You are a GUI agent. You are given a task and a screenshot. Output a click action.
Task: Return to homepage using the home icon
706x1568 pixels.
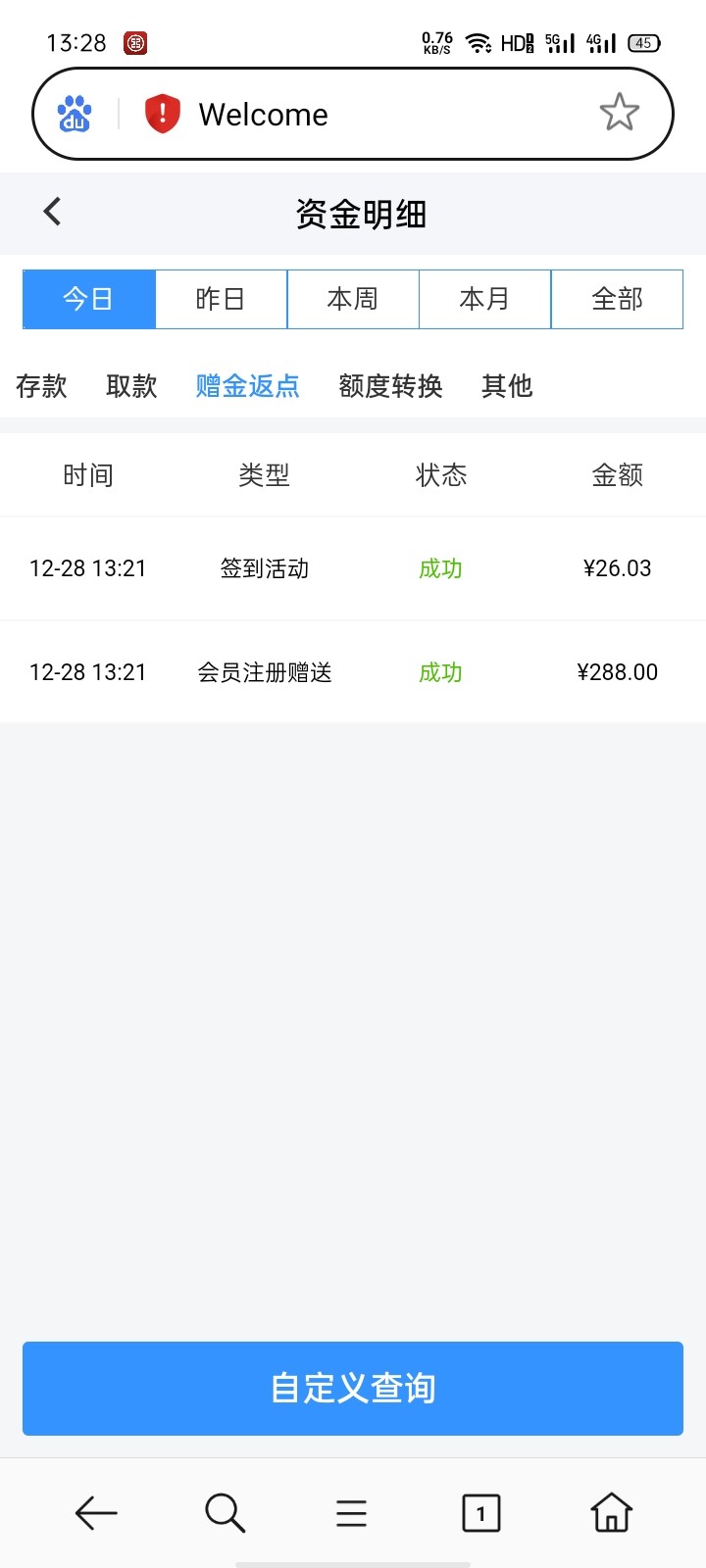pyautogui.click(x=610, y=1512)
